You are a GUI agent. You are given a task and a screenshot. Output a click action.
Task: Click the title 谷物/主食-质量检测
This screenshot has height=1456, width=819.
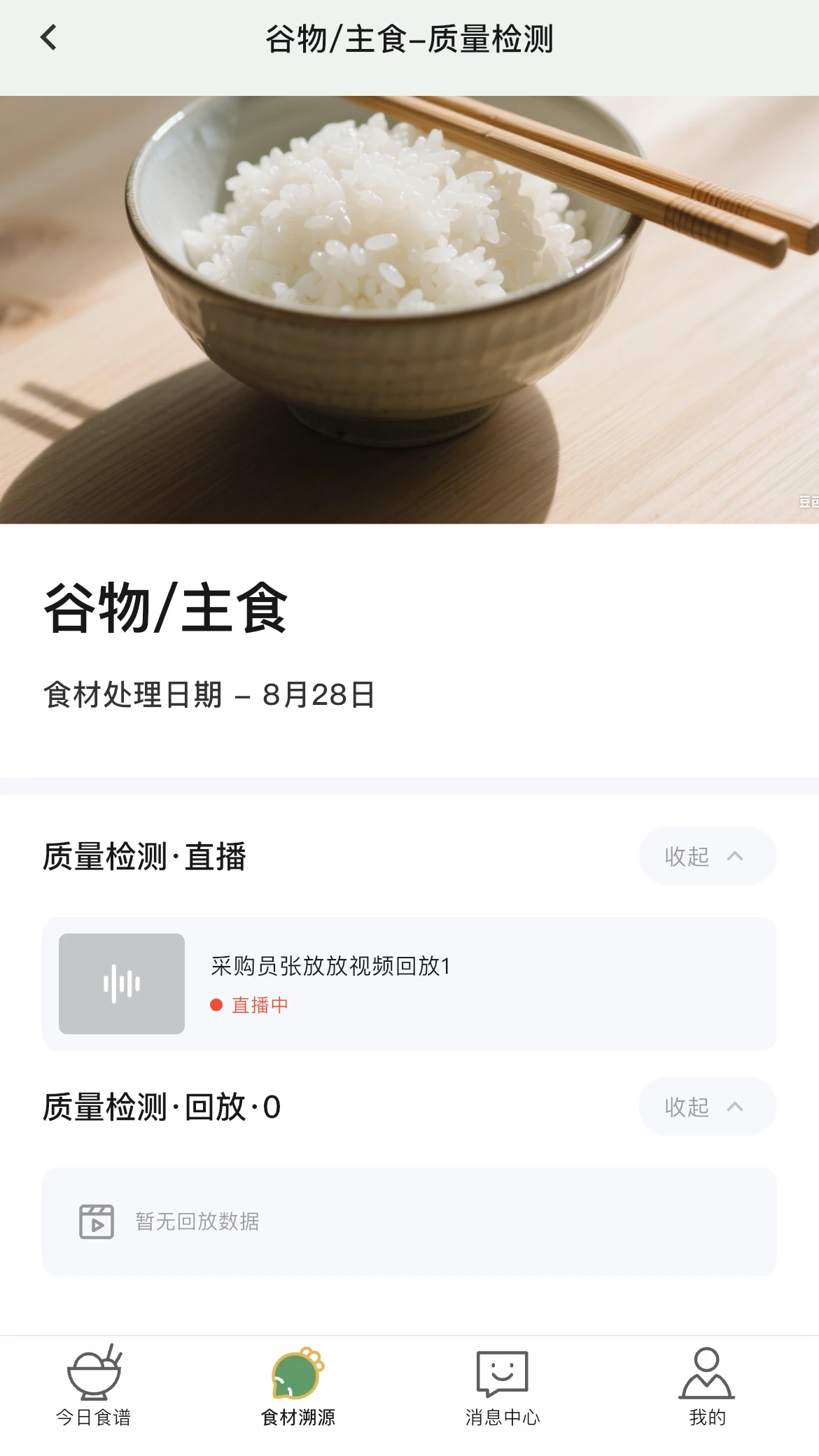409,40
